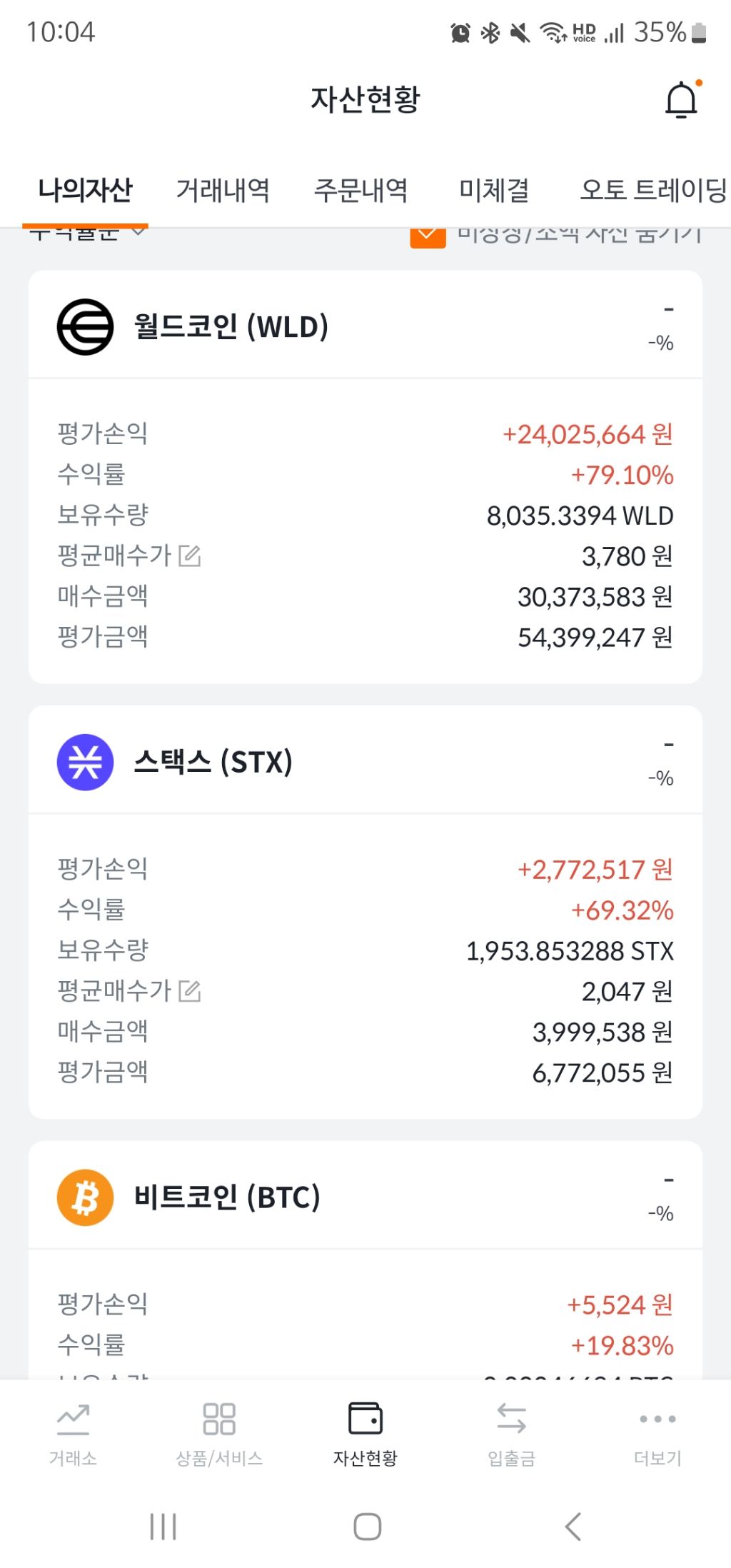Open the 비트코인 (BTC) asset card
This screenshot has height=1568, width=731.
[x=227, y=1197]
